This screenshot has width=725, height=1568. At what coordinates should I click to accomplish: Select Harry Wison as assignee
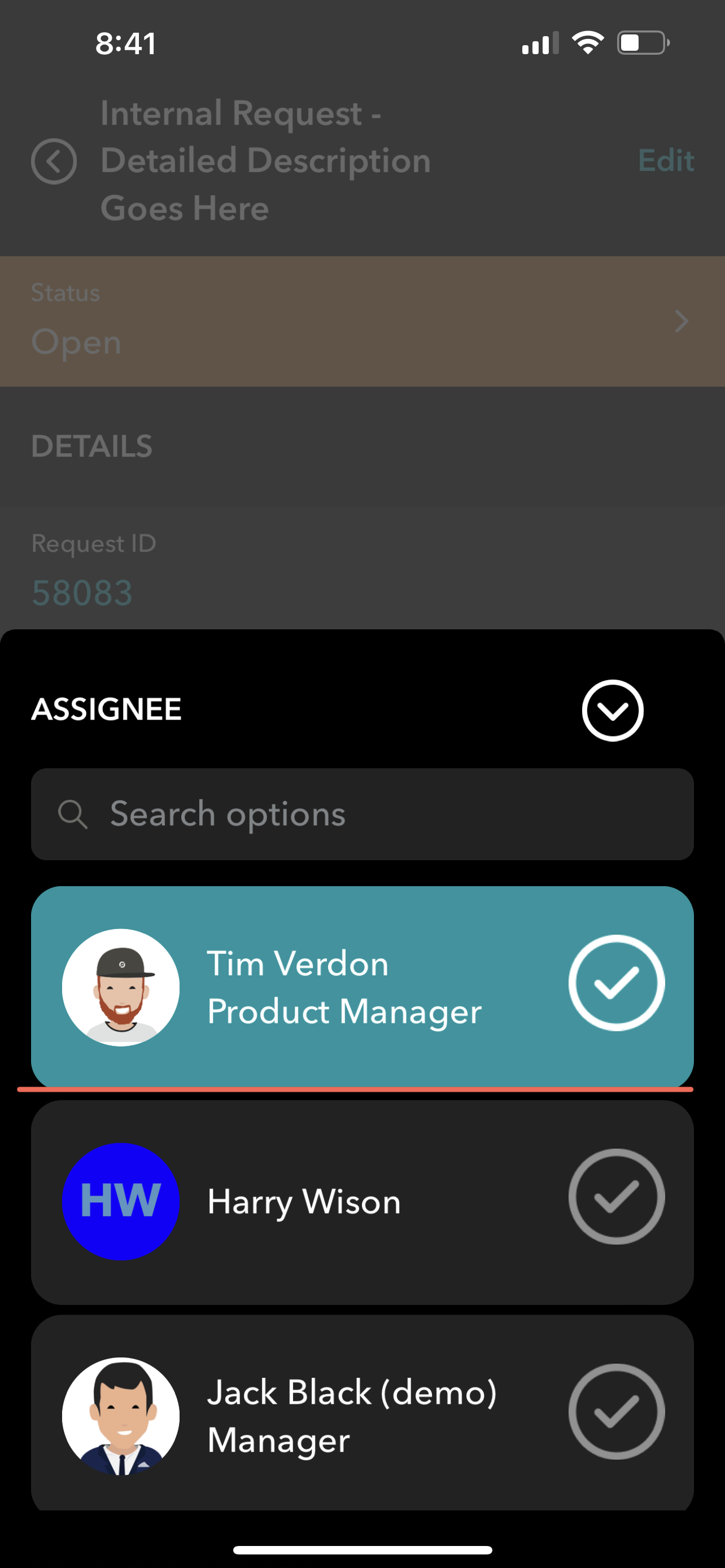point(616,1196)
